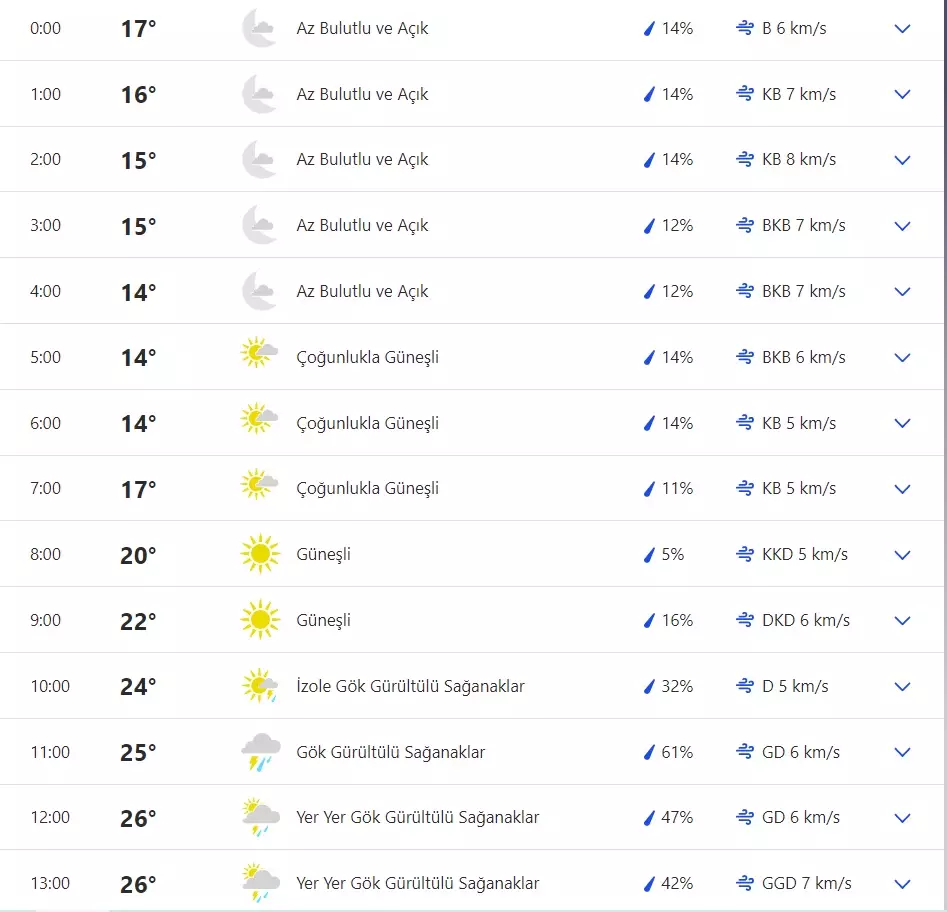This screenshot has width=947, height=912.
Task: Expand the 1:00 forecast row
Action: [x=902, y=95]
